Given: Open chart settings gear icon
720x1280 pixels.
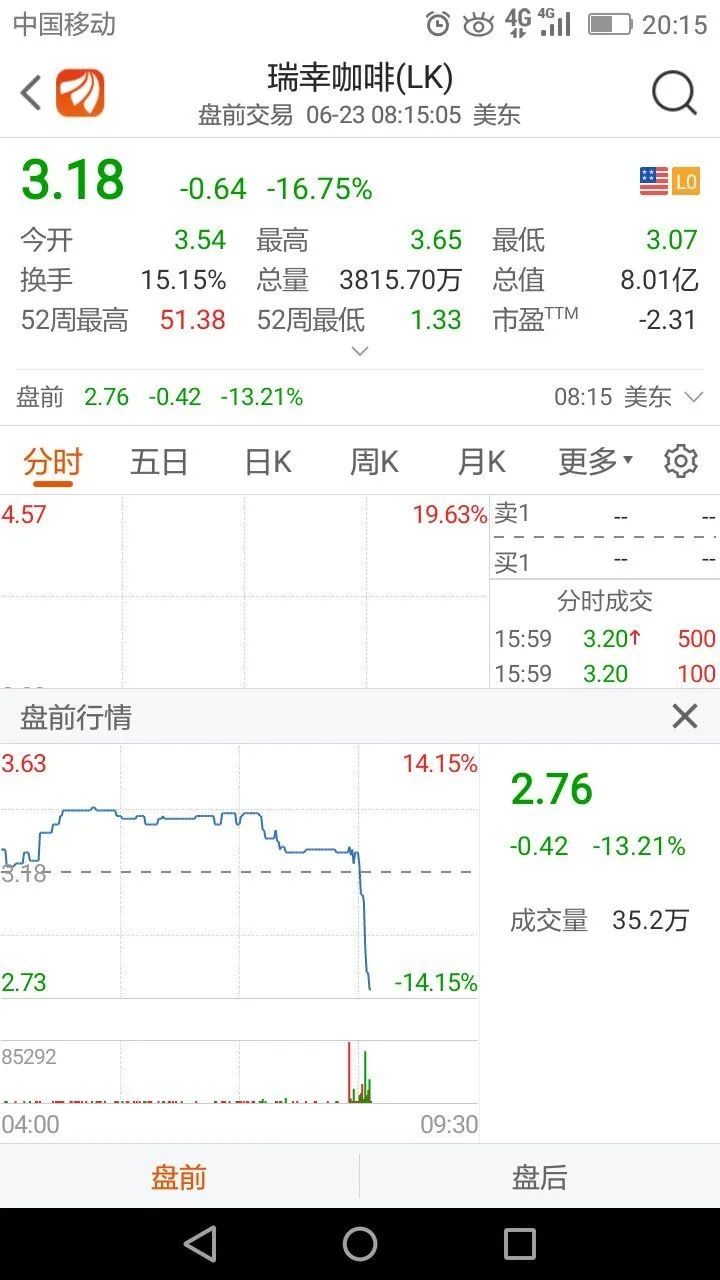Looking at the screenshot, I should tap(681, 461).
